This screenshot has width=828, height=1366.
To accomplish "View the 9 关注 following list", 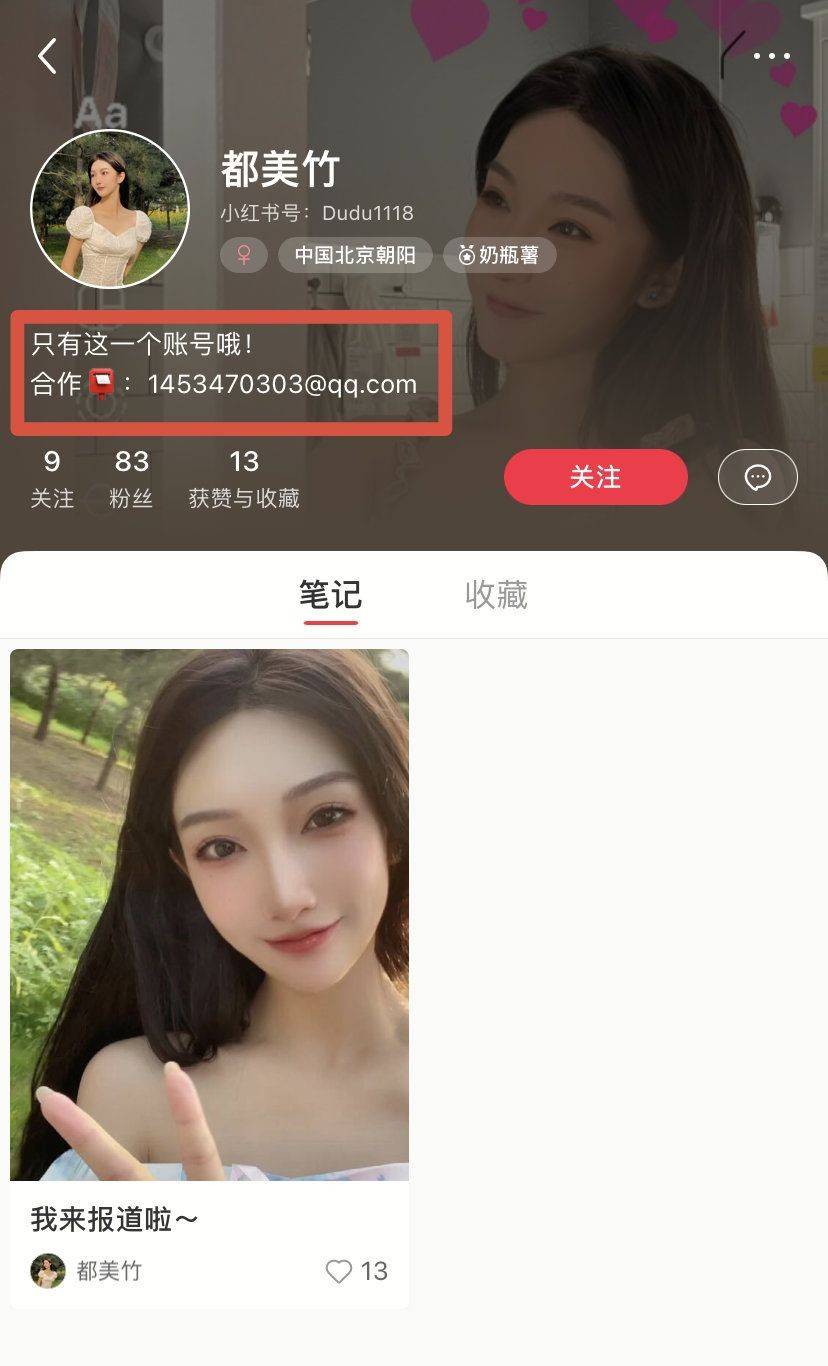I will click(52, 478).
